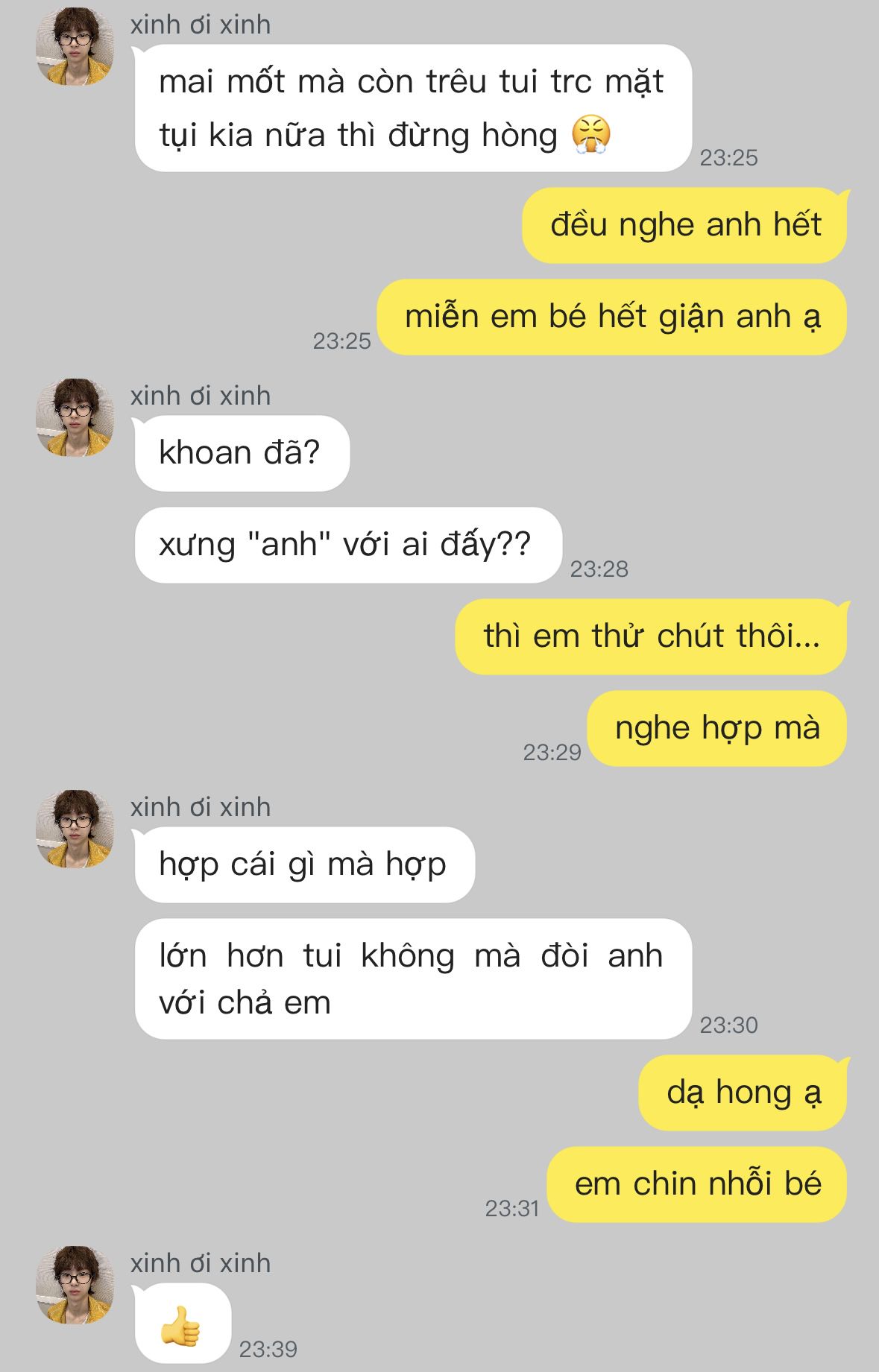Tap profile picture next to 'khoan đã?'

tap(75, 417)
